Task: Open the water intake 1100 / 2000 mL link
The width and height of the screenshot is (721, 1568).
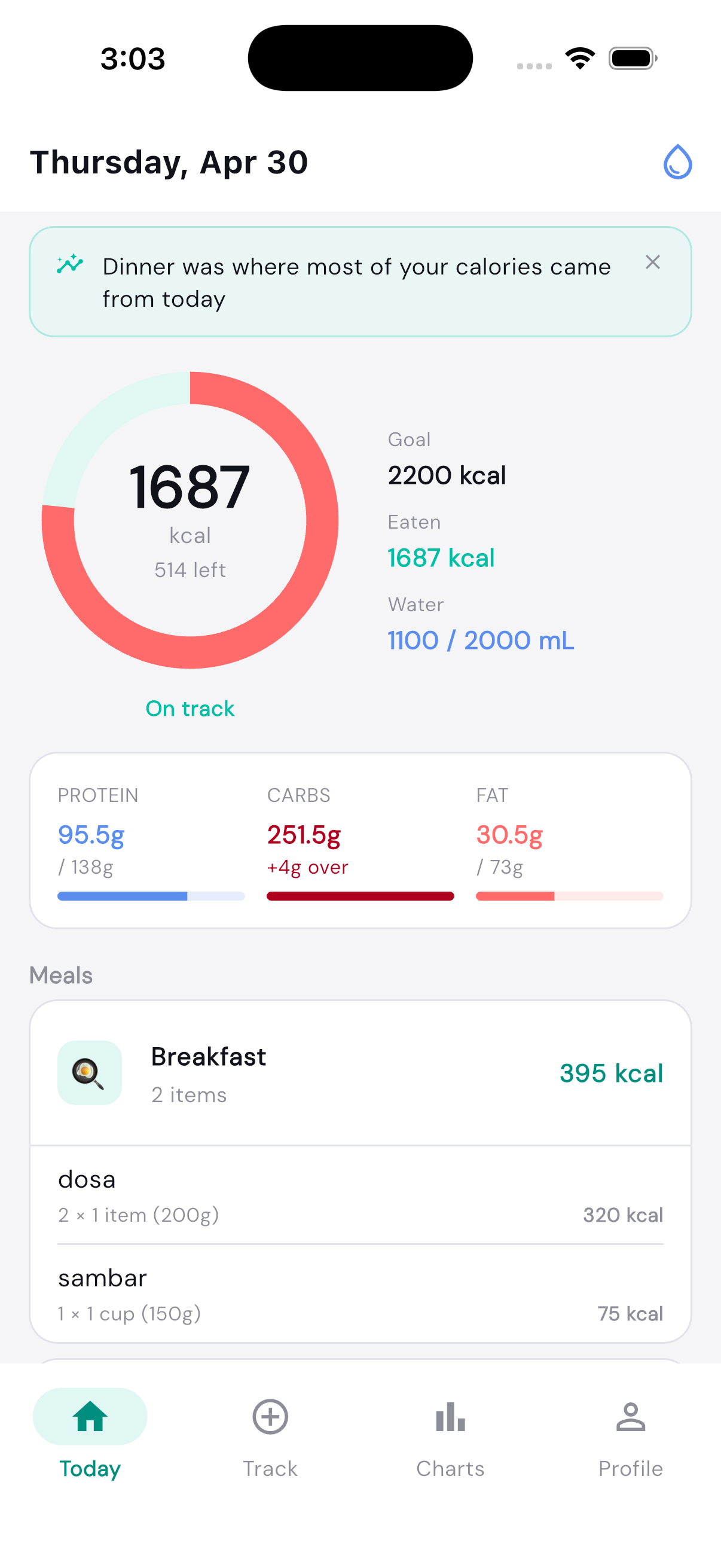Action: tap(480, 640)
